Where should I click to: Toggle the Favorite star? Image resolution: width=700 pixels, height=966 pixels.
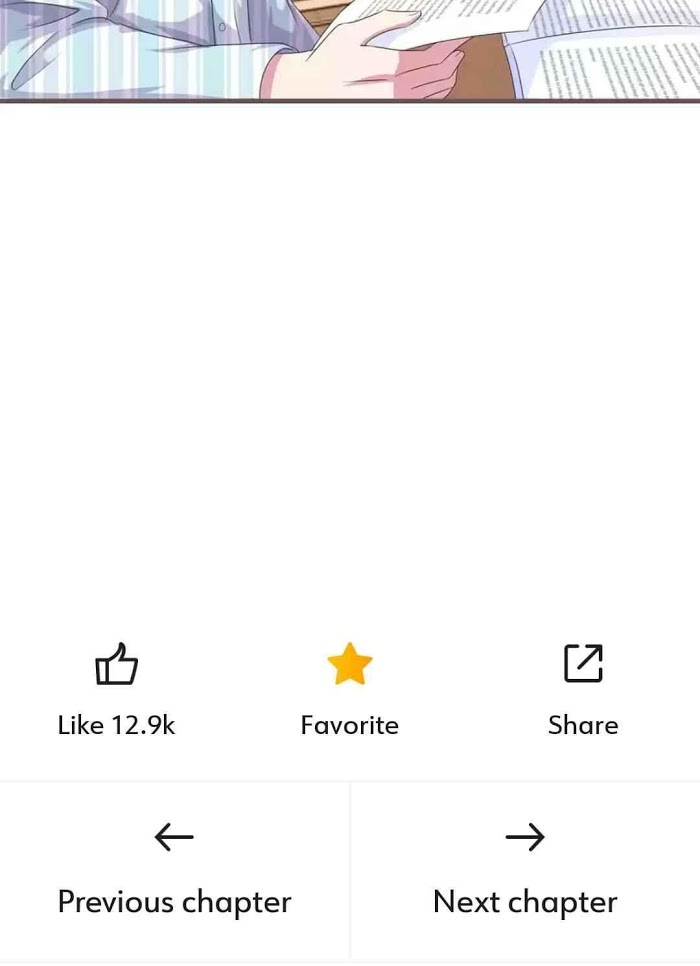(349, 665)
